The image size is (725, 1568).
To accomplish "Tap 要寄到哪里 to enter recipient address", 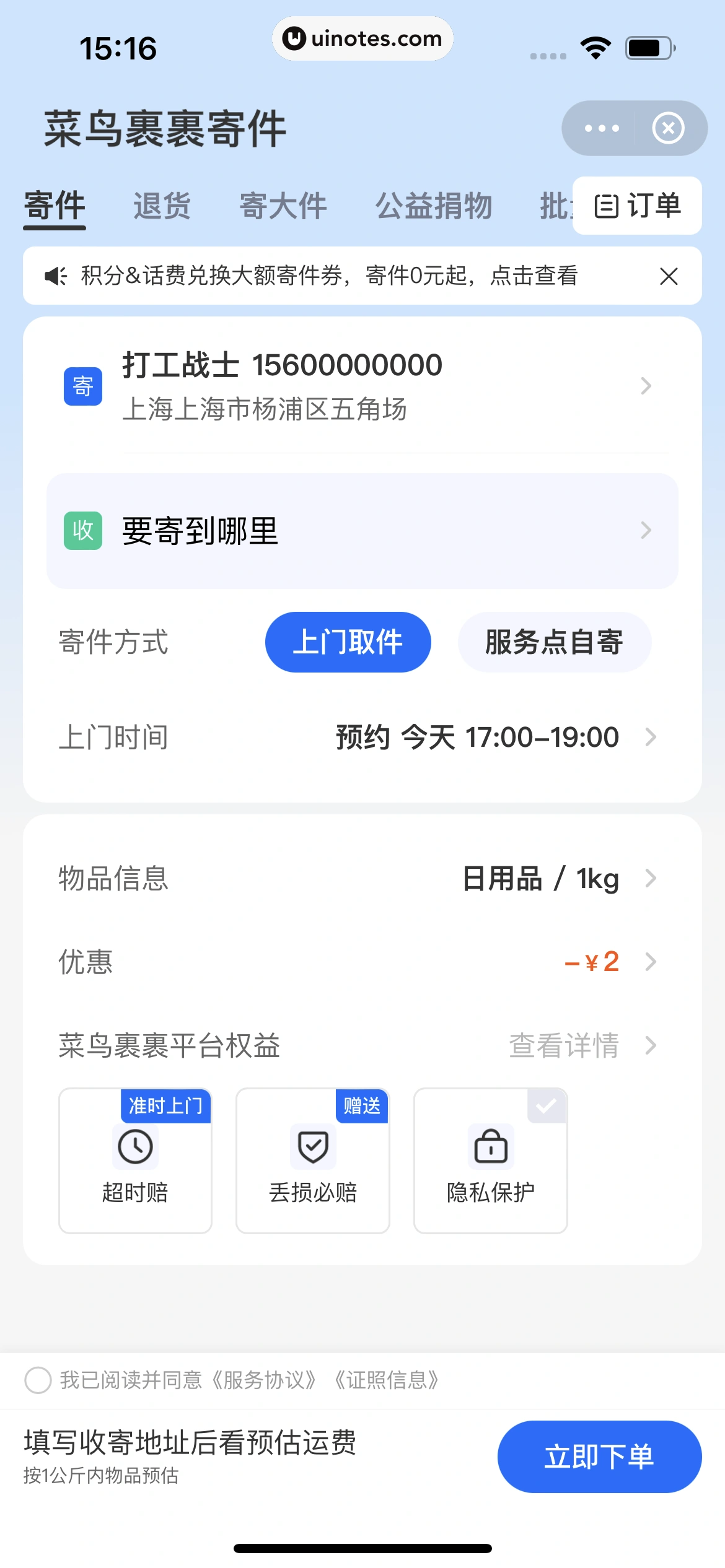I will click(200, 531).
